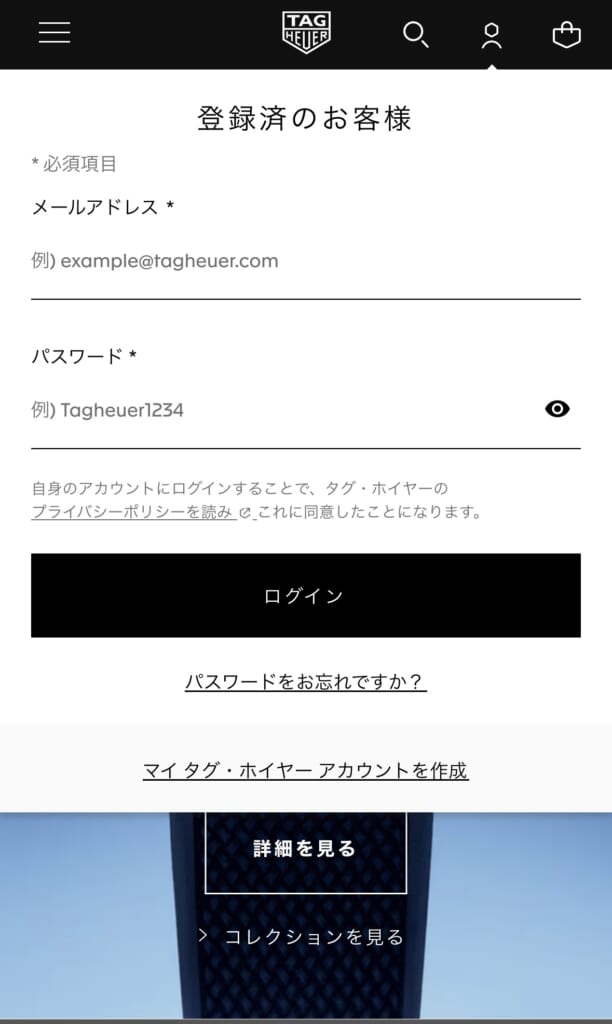Screen dimensions: 612x1024
Task: Open the hamburger menu
Action: 54,33
